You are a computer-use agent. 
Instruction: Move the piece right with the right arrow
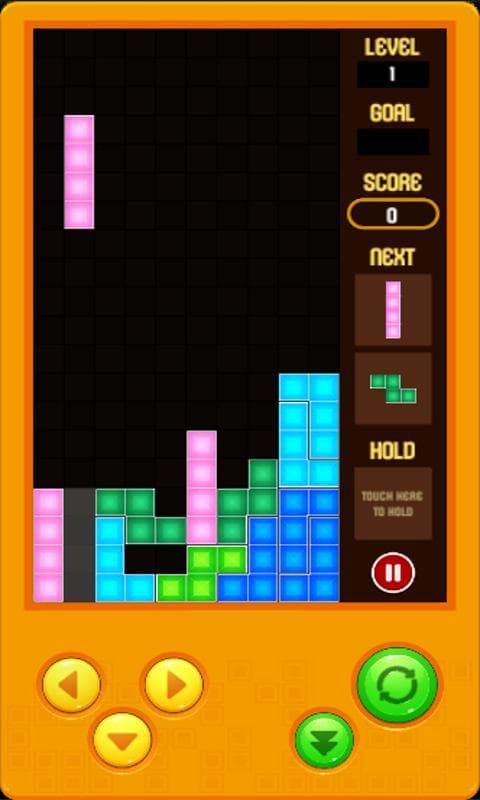(x=174, y=685)
